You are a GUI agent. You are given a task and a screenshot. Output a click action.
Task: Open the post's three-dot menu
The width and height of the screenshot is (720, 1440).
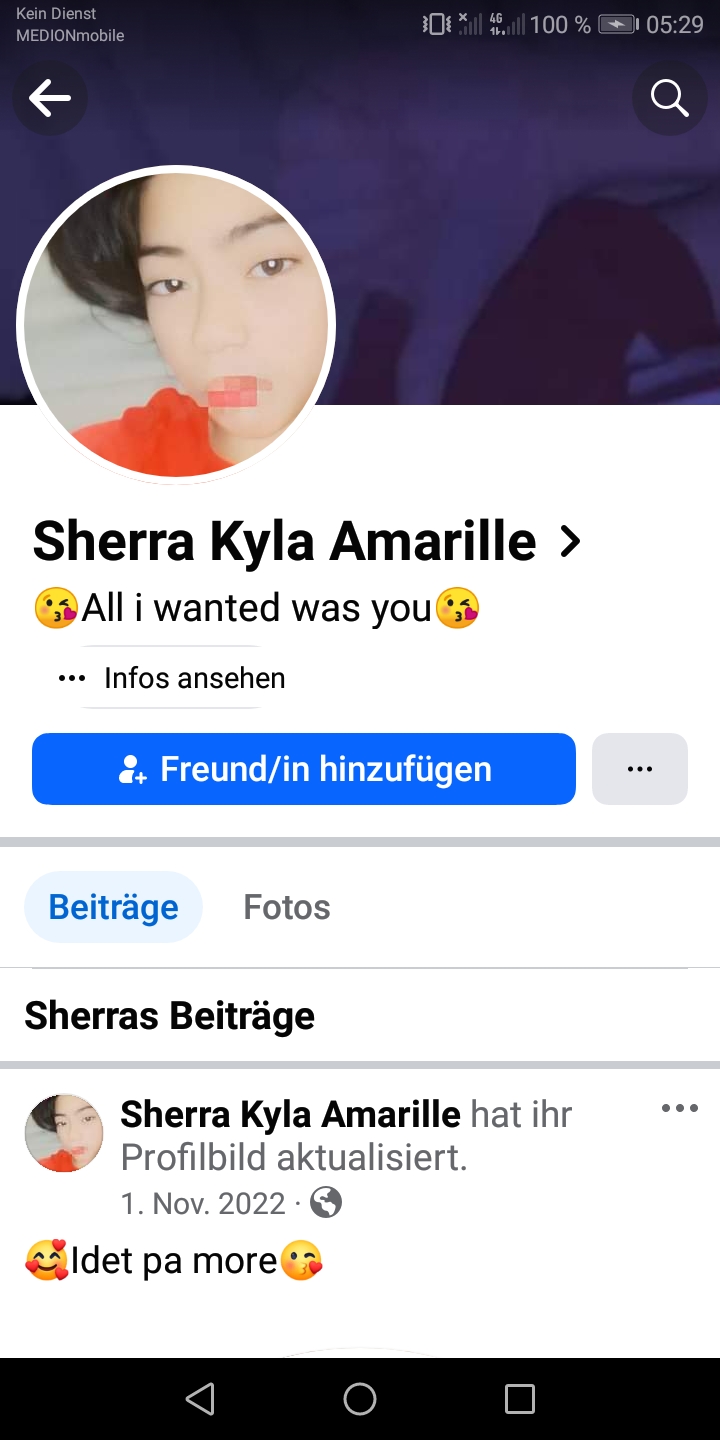[680, 1108]
